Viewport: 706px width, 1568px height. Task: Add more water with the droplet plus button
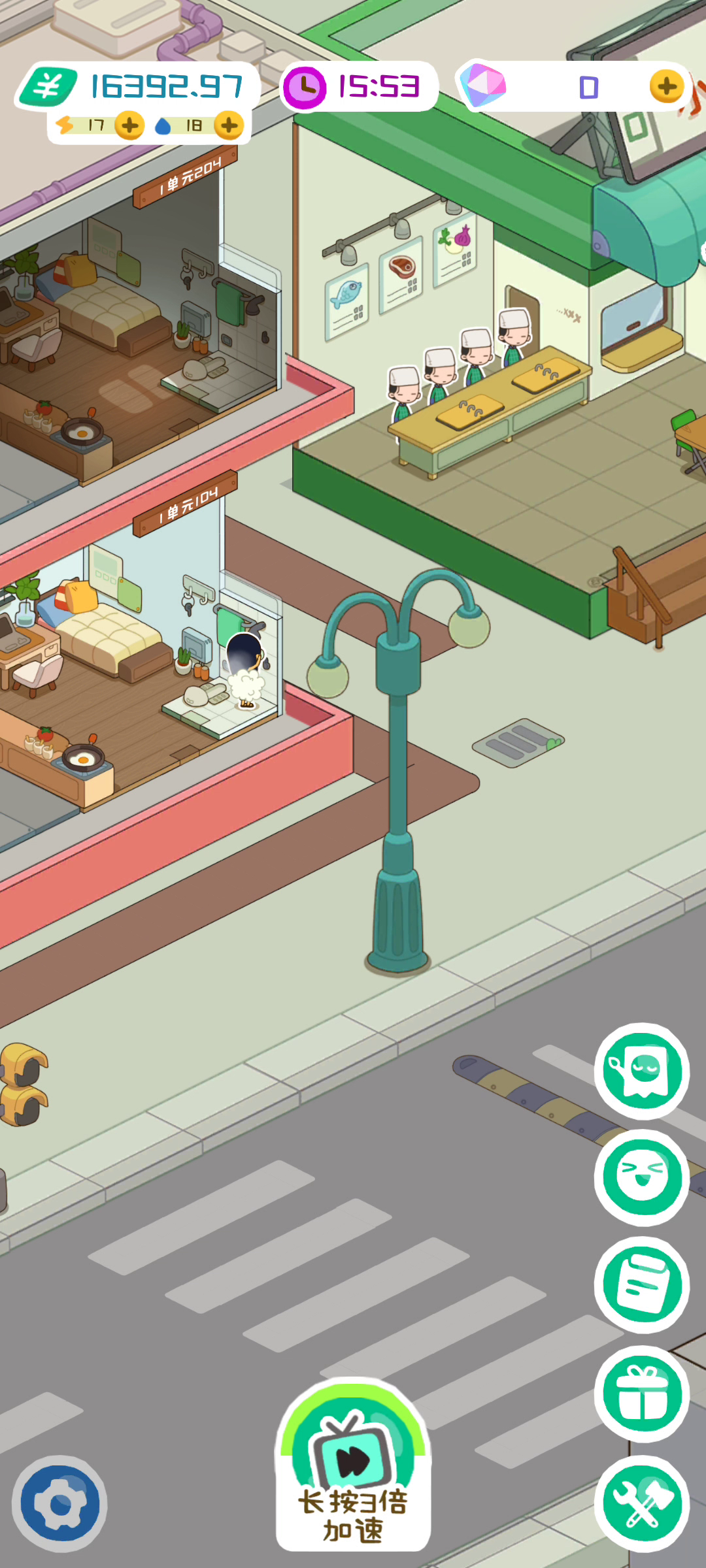tap(229, 125)
